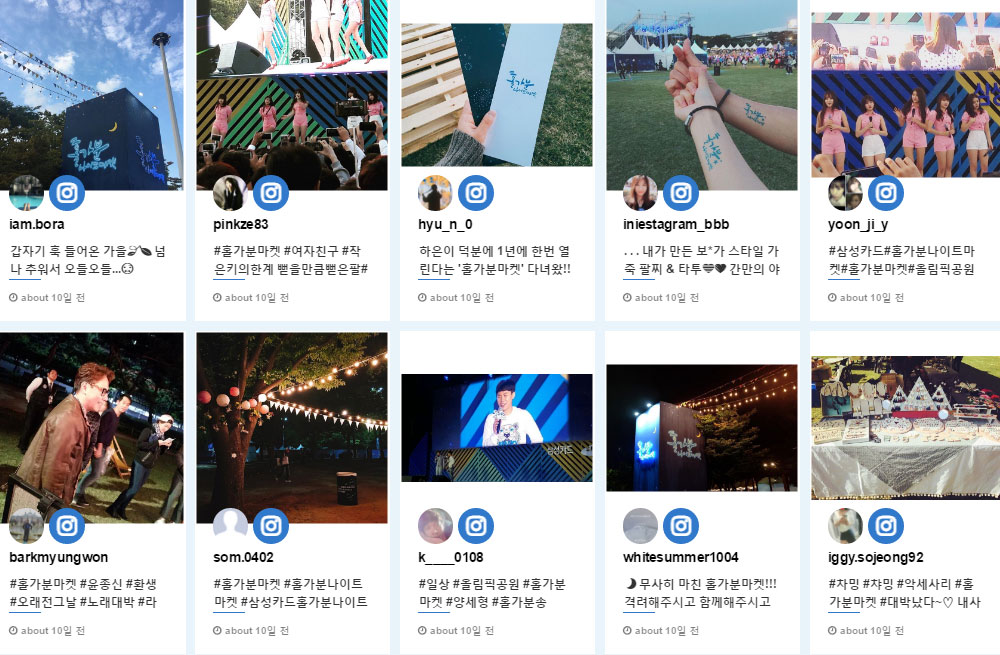Open Instagram icon on som.0402's card
This screenshot has width=1000, height=655.
[x=271, y=526]
